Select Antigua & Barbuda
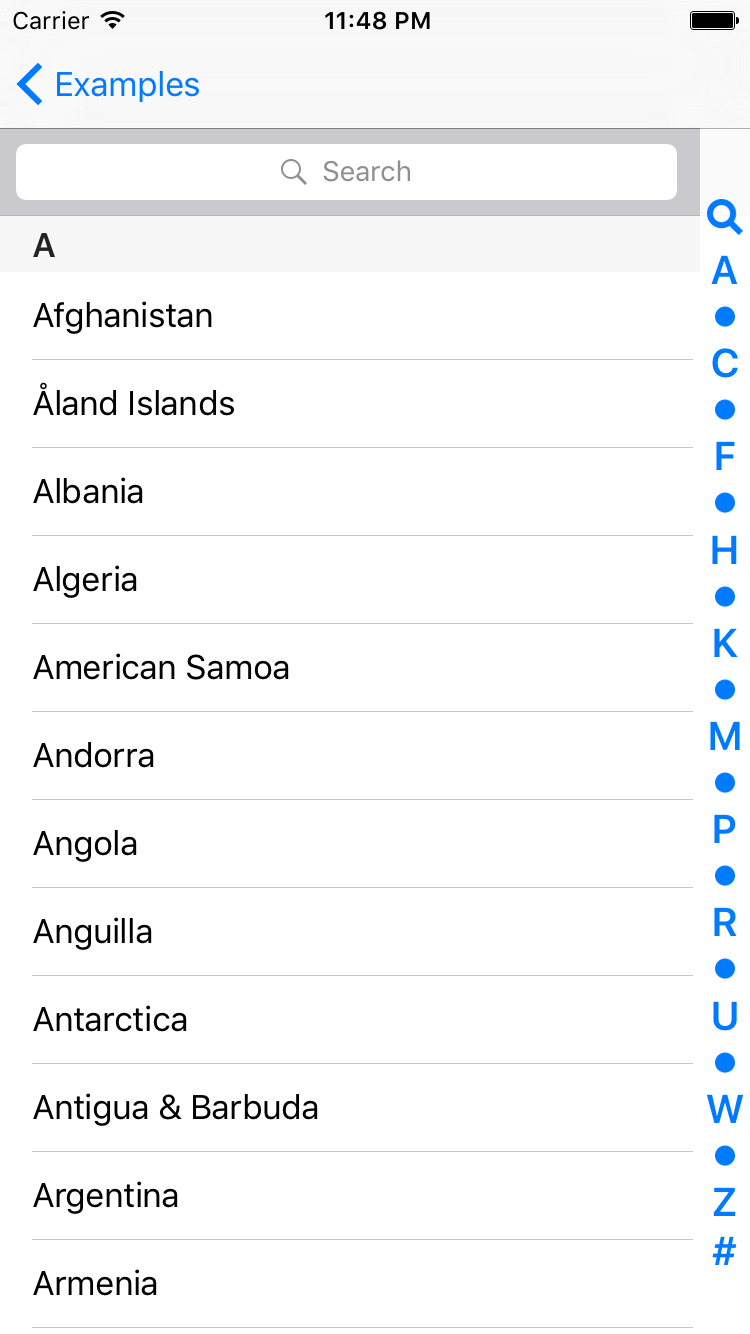The width and height of the screenshot is (750, 1334). (x=350, y=1108)
